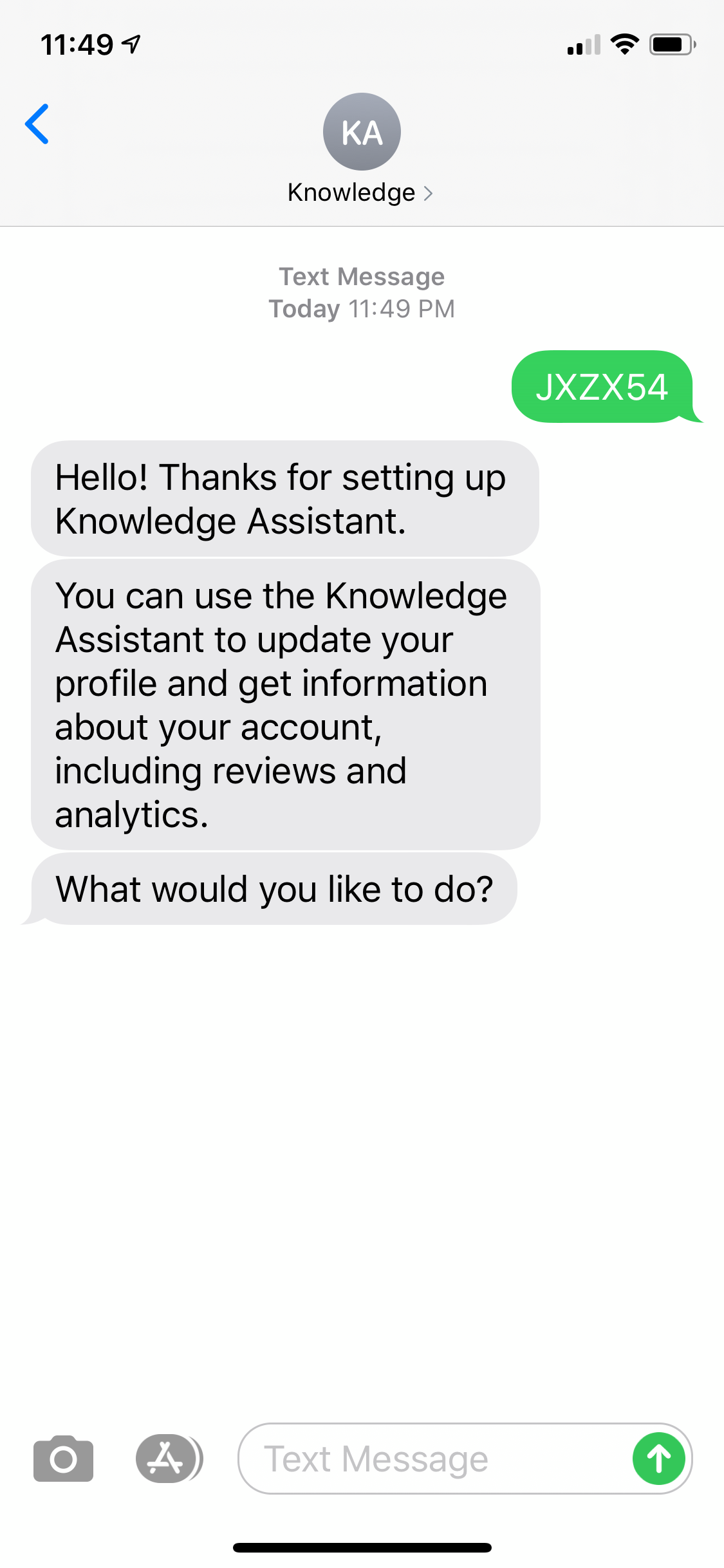Screen dimensions: 724x1568
Task: Tap the Hello greeting message bubble
Action: [x=285, y=498]
